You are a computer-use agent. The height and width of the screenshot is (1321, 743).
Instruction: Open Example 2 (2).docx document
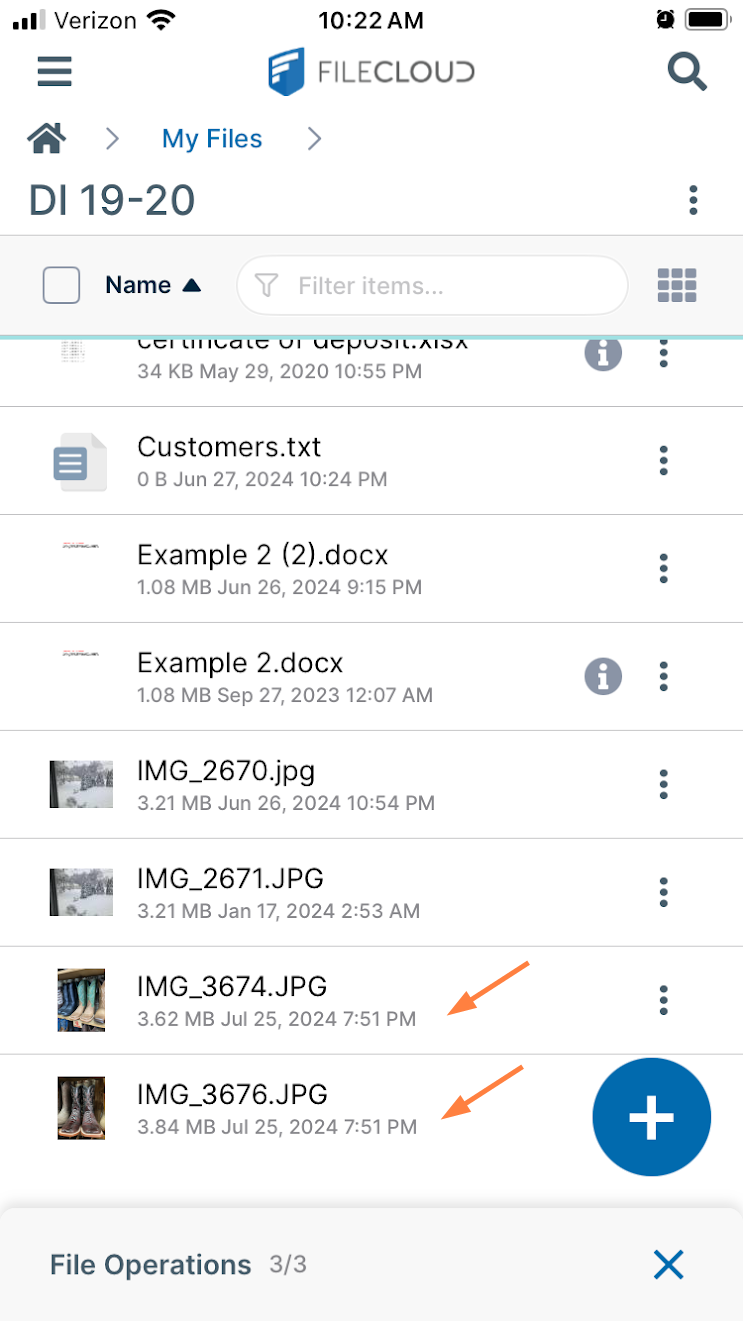click(262, 555)
